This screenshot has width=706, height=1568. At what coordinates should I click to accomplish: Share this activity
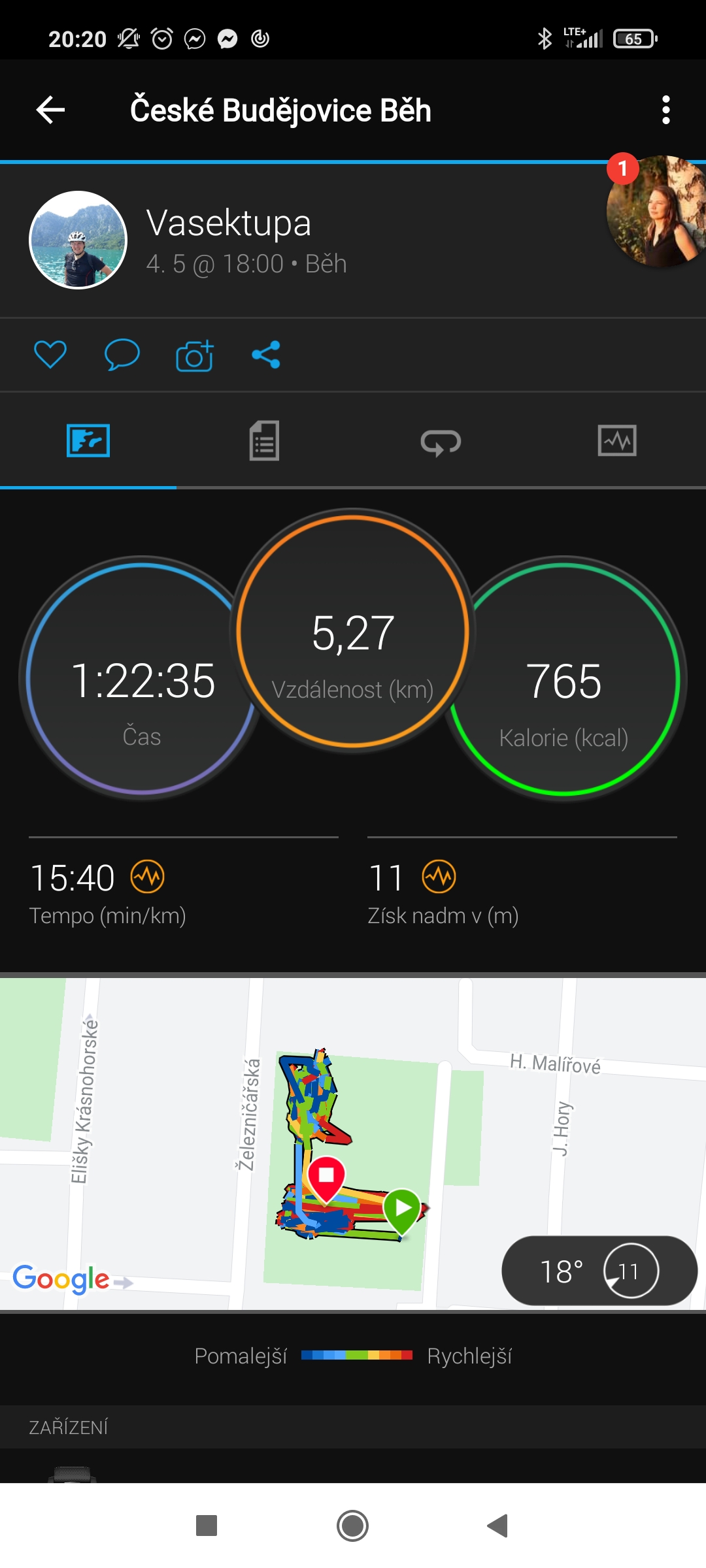266,355
